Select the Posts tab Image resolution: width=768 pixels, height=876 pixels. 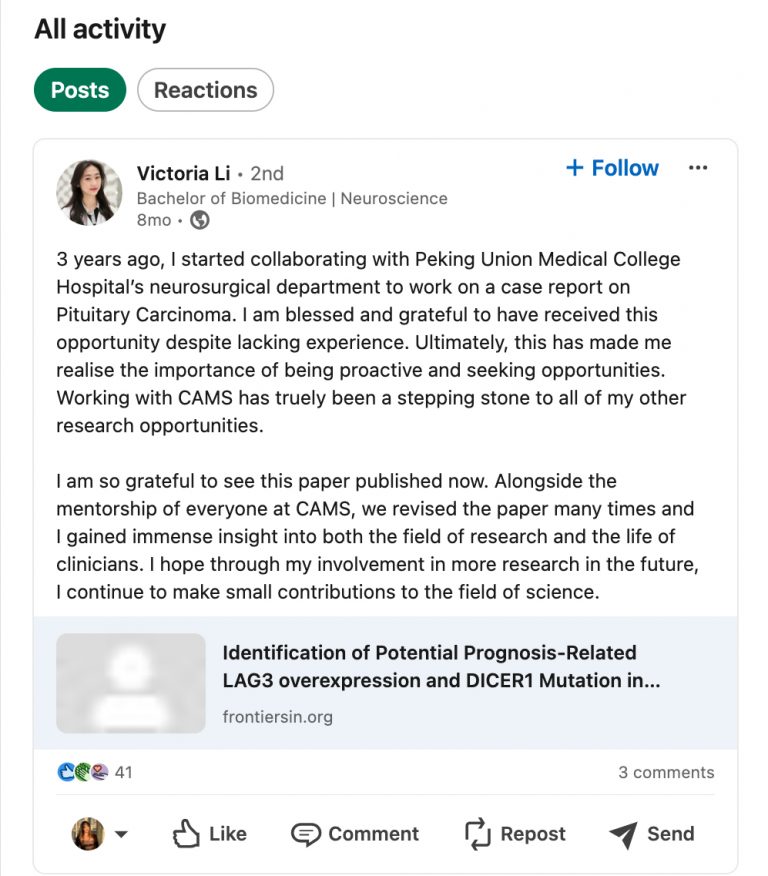(80, 90)
